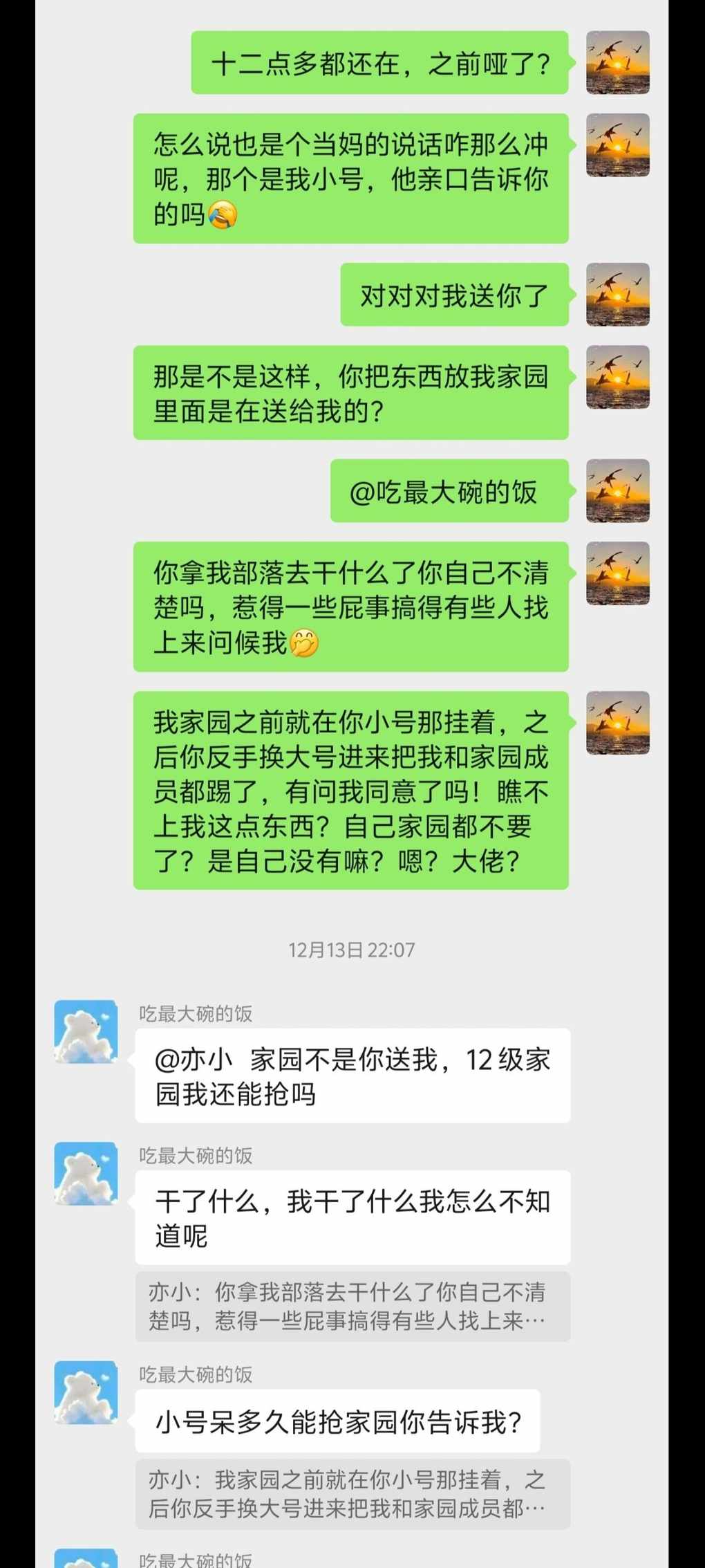Tap the bear avatar beside 干了什么 message

pos(86,1173)
